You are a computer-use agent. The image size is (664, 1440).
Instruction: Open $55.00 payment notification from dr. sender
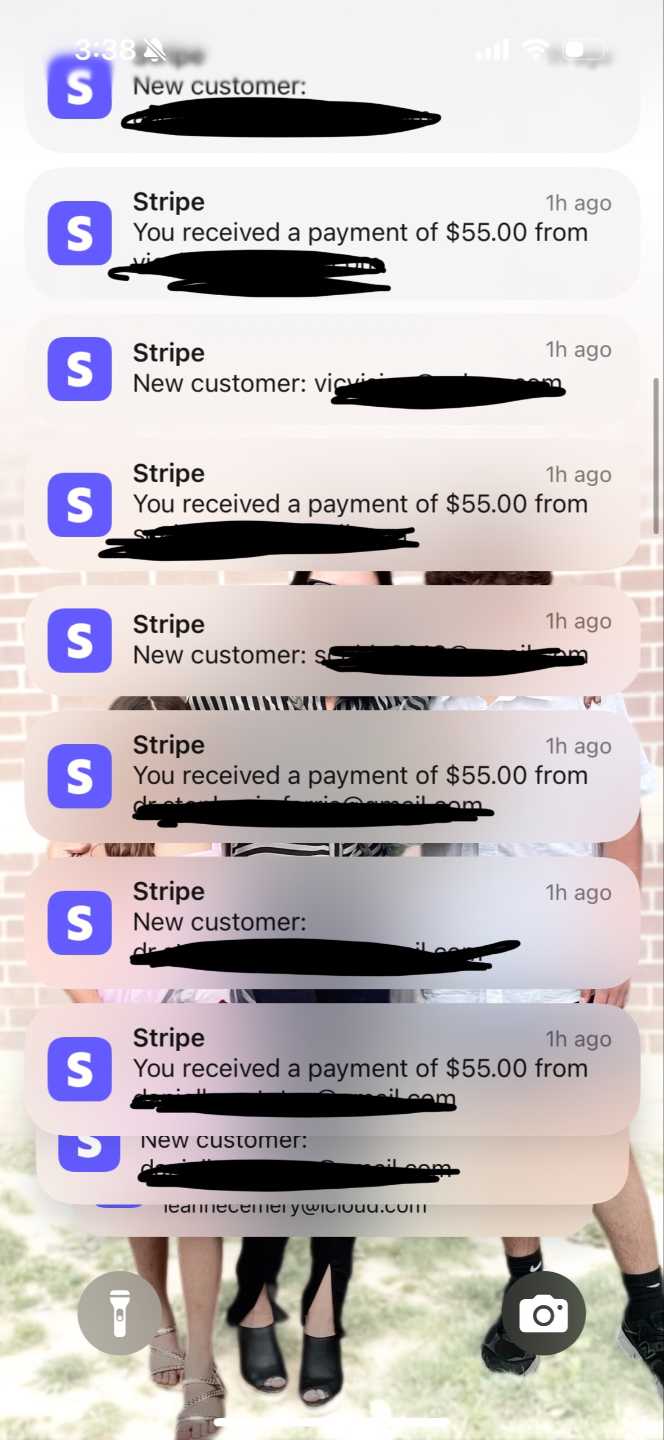click(x=332, y=776)
